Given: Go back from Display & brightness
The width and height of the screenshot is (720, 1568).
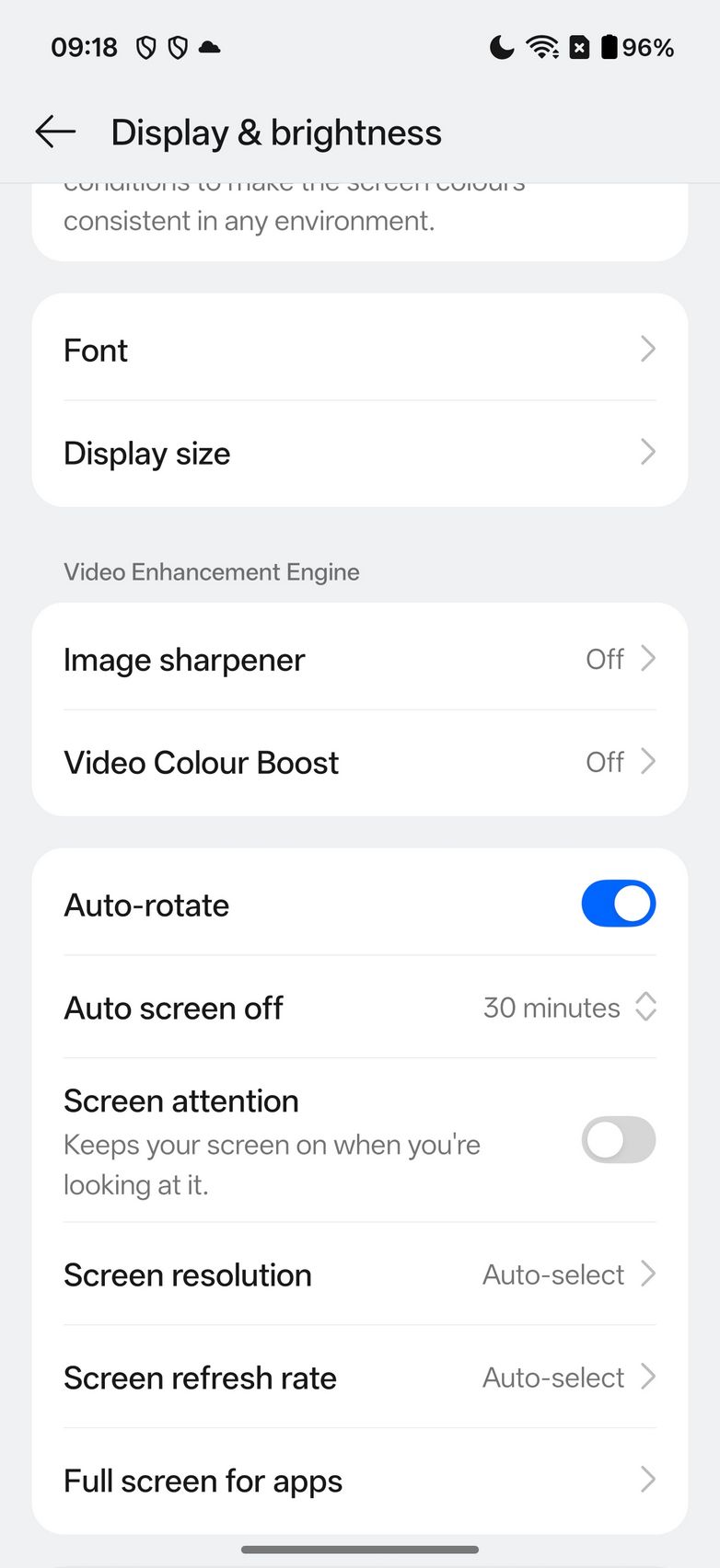Looking at the screenshot, I should pos(55,133).
